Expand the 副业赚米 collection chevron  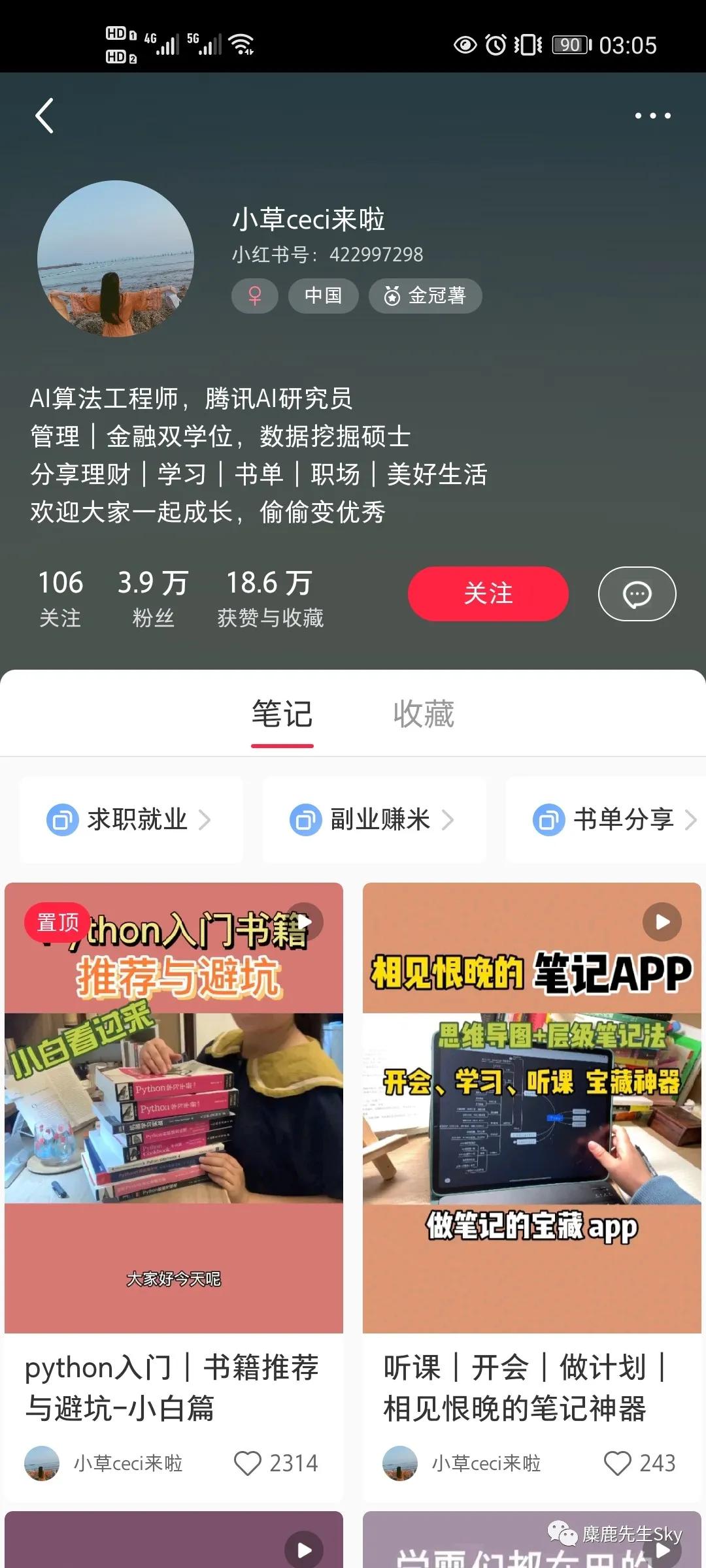point(452,820)
